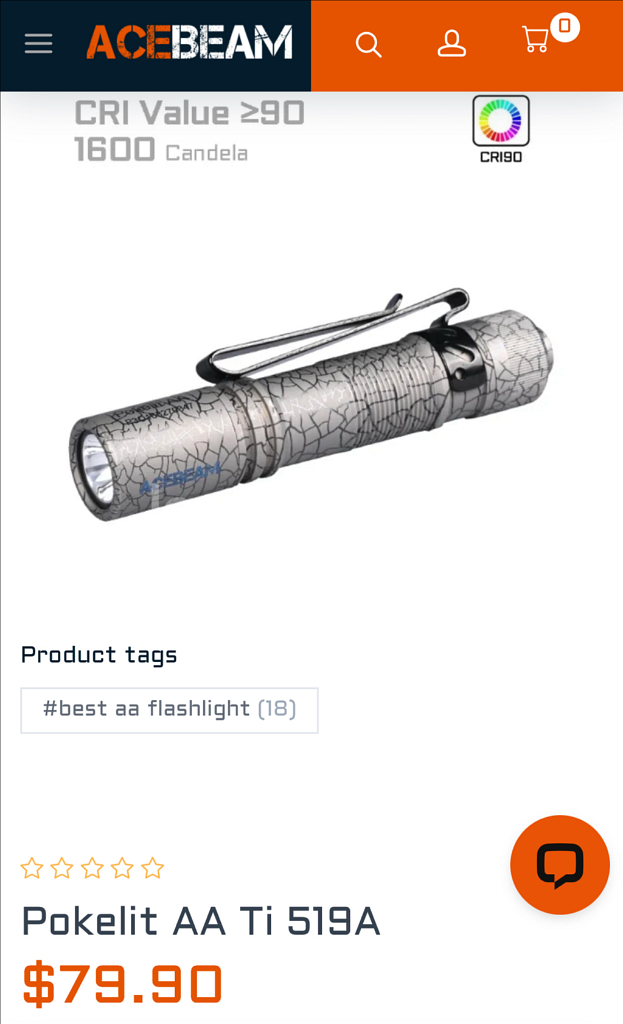Go to the Acebeam home page

tap(189, 43)
